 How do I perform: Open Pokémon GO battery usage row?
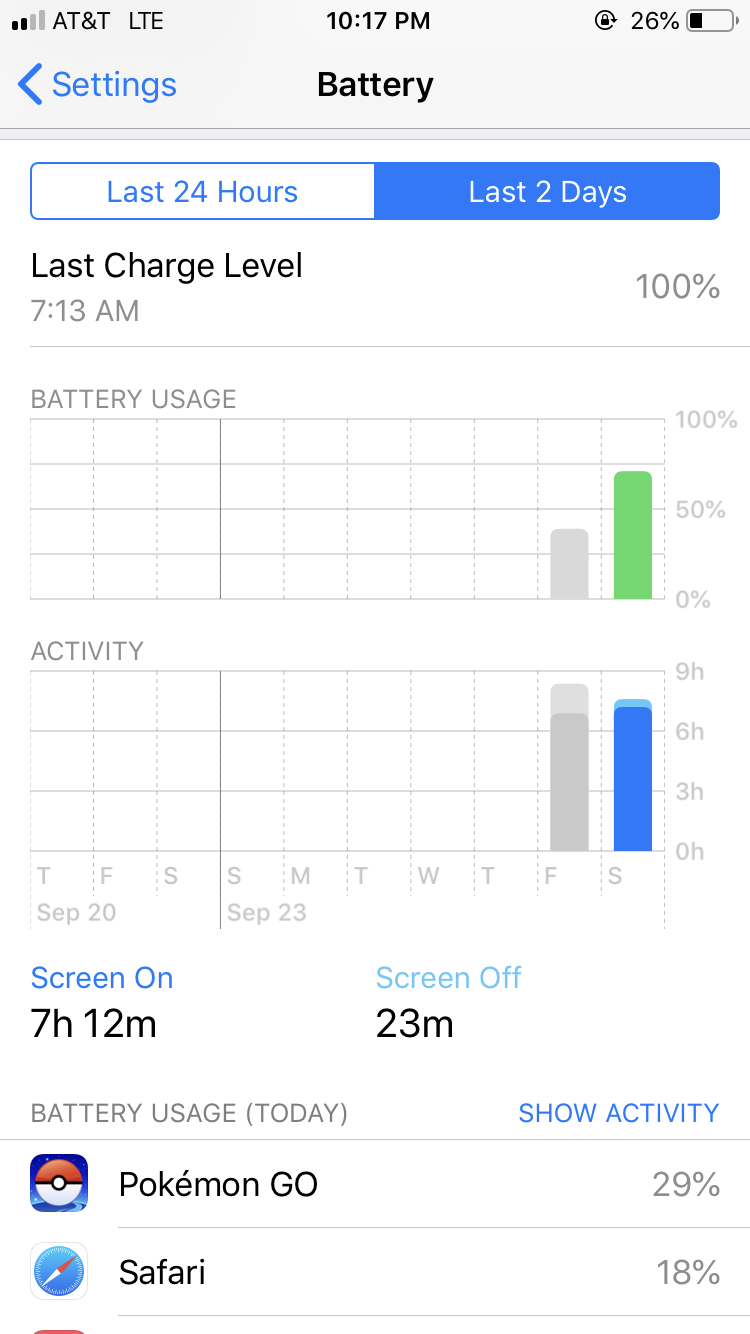375,1184
